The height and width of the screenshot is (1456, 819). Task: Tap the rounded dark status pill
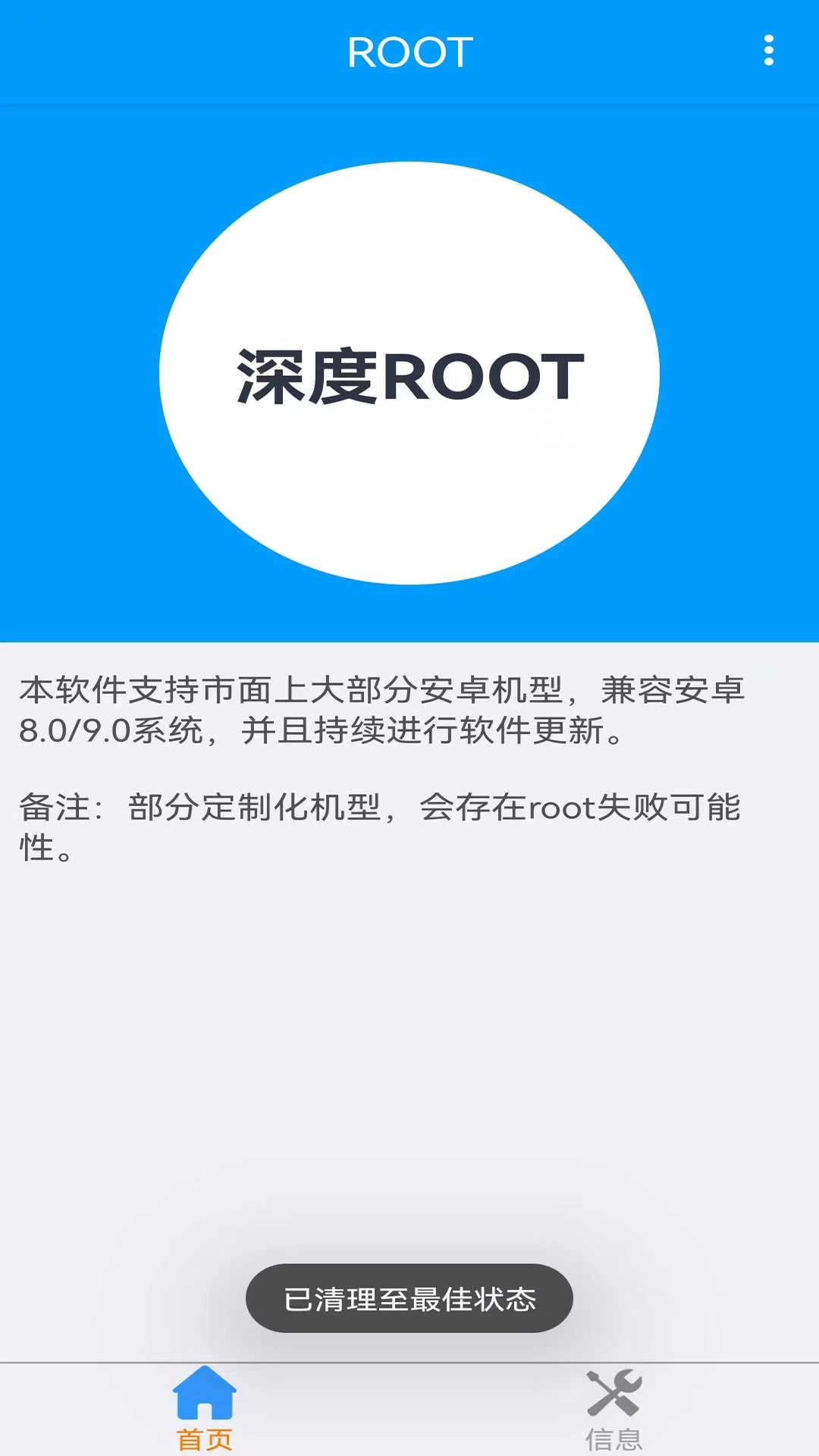click(x=409, y=1298)
